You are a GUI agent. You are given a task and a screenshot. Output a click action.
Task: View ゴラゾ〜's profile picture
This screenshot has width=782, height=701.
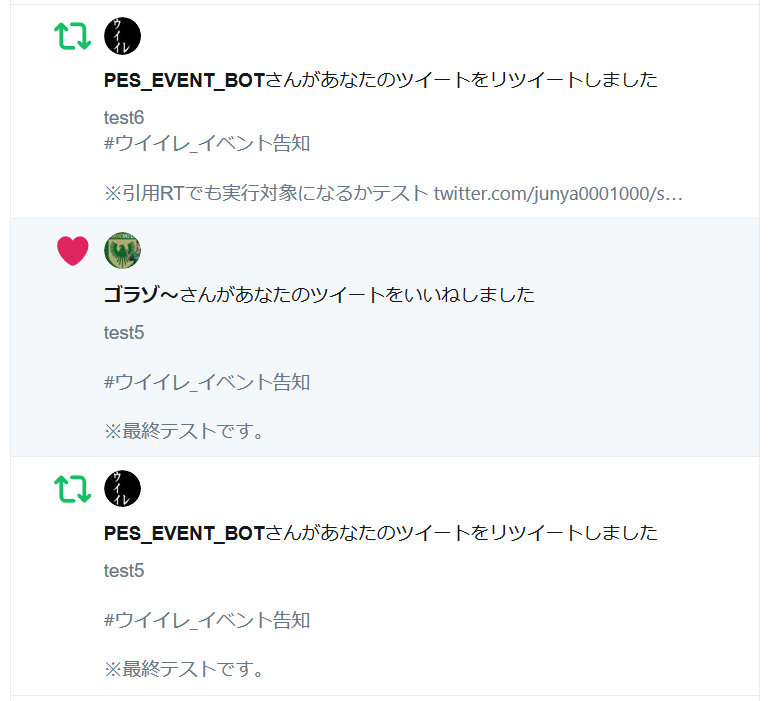(x=122, y=250)
